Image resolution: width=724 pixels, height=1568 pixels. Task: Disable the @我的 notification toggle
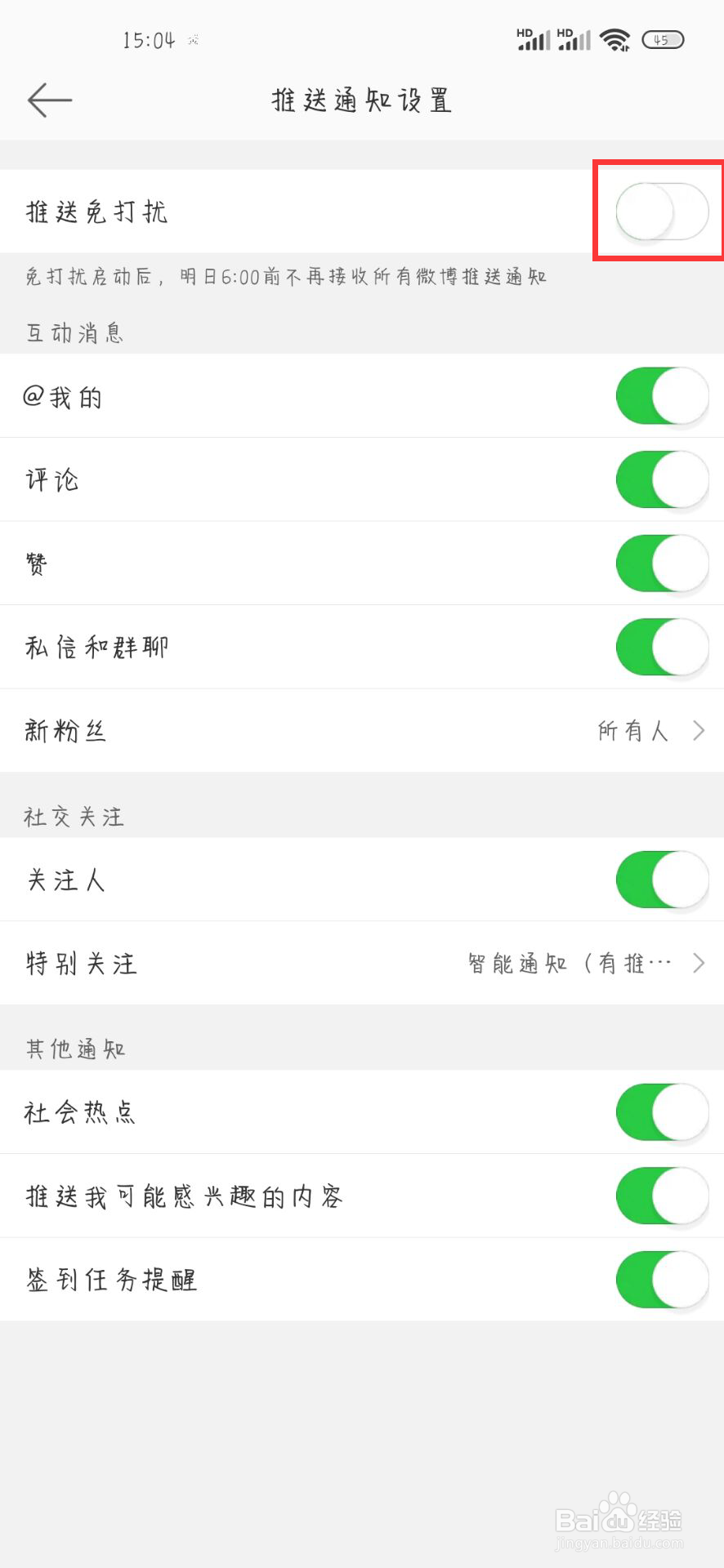[x=662, y=396]
